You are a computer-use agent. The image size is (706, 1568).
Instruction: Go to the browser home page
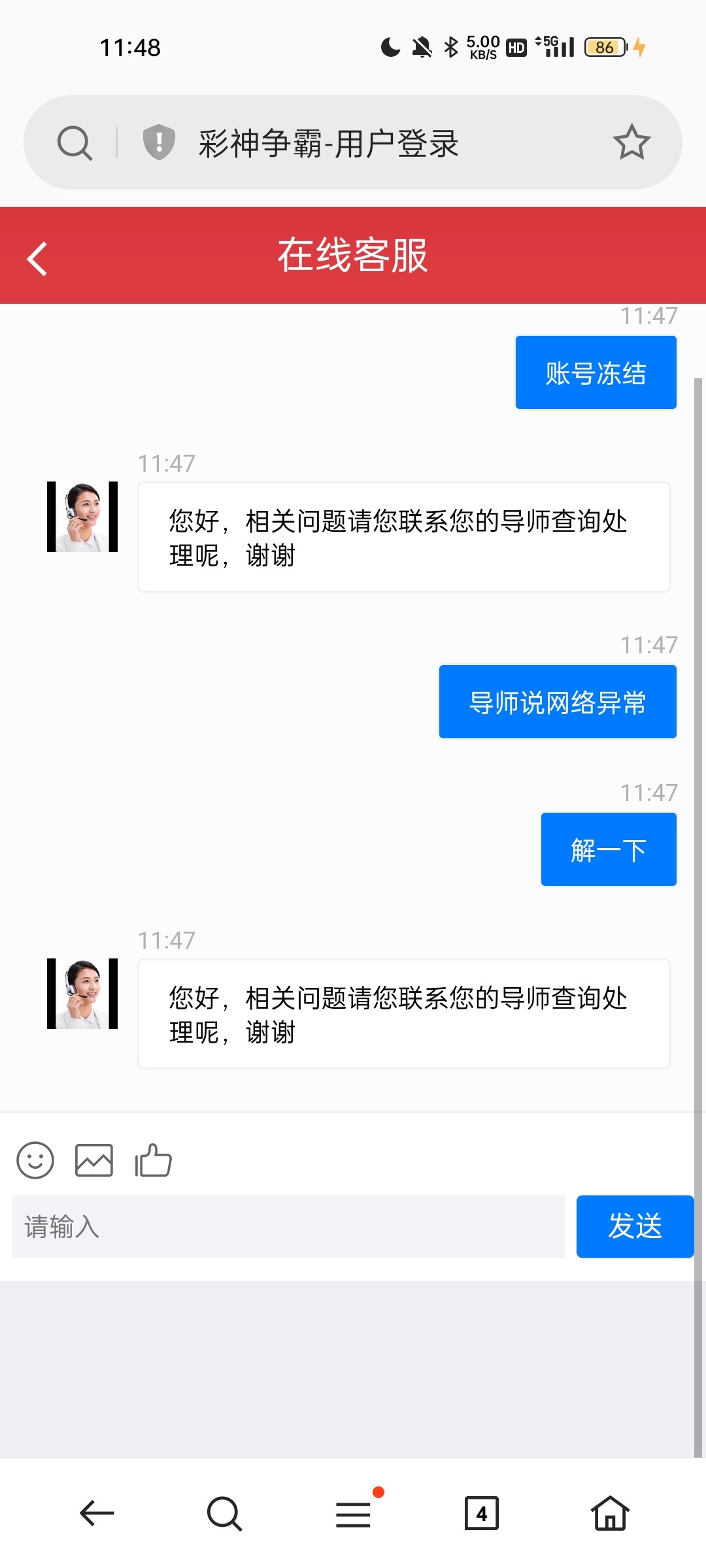[x=610, y=1513]
